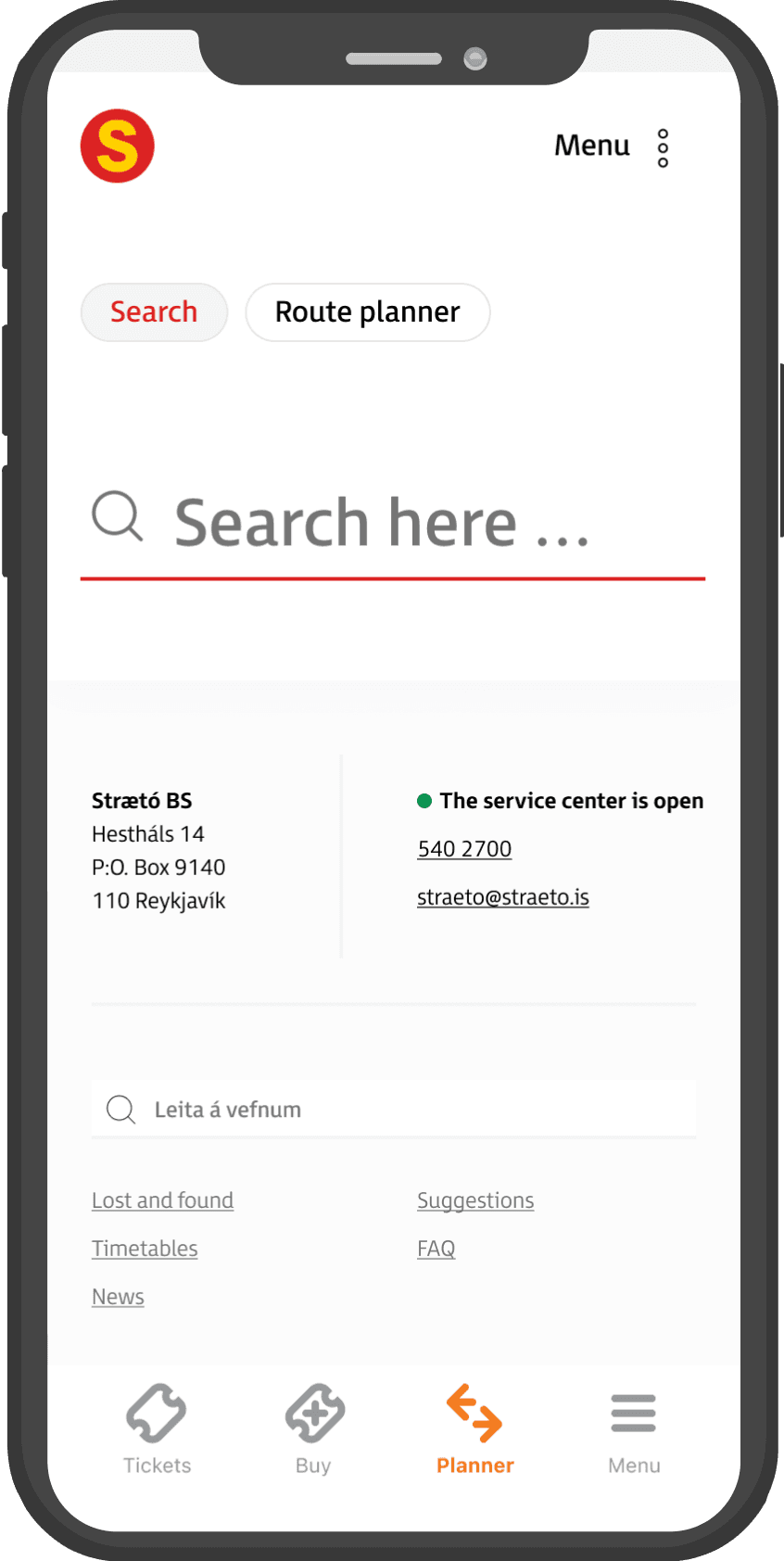Go to the News link
The image size is (784, 1561).
tap(118, 1297)
